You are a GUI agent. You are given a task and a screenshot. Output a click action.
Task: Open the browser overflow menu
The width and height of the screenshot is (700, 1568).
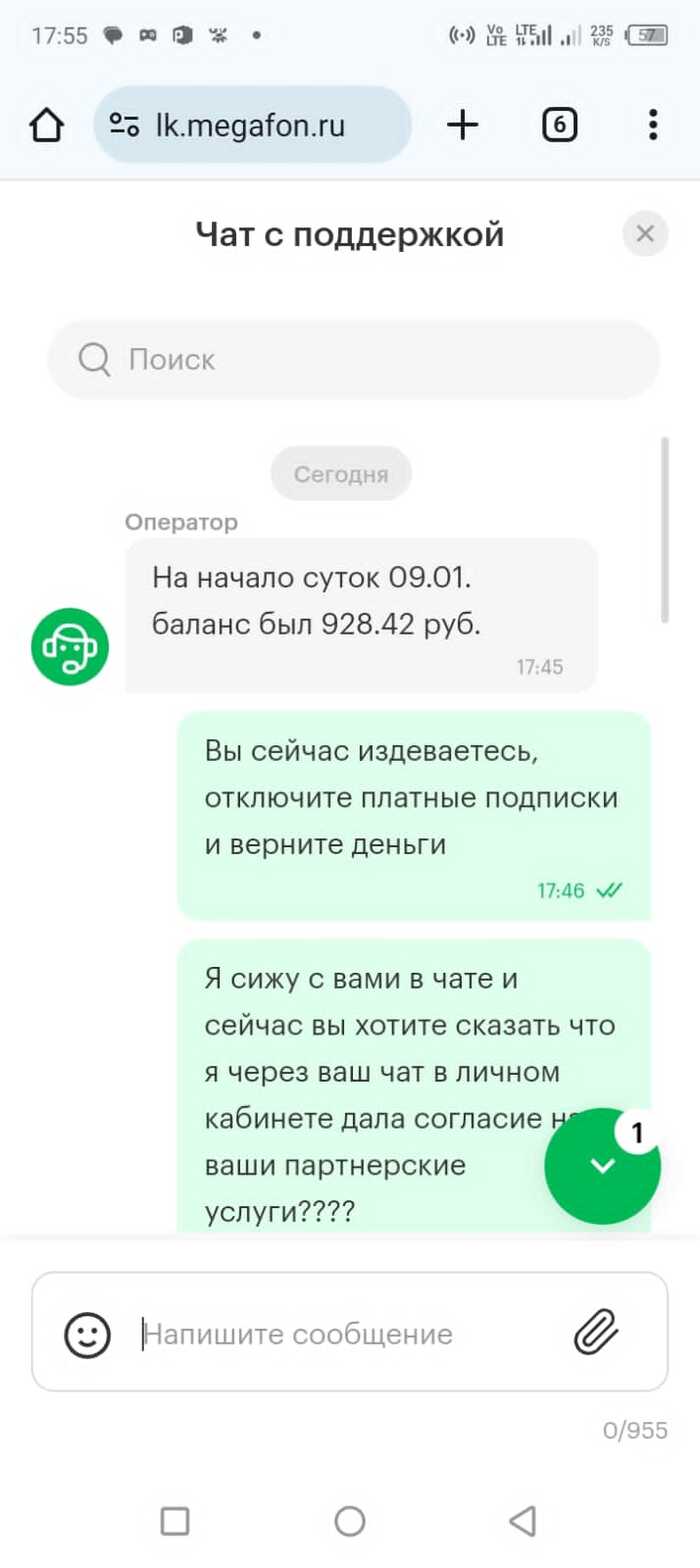point(652,125)
